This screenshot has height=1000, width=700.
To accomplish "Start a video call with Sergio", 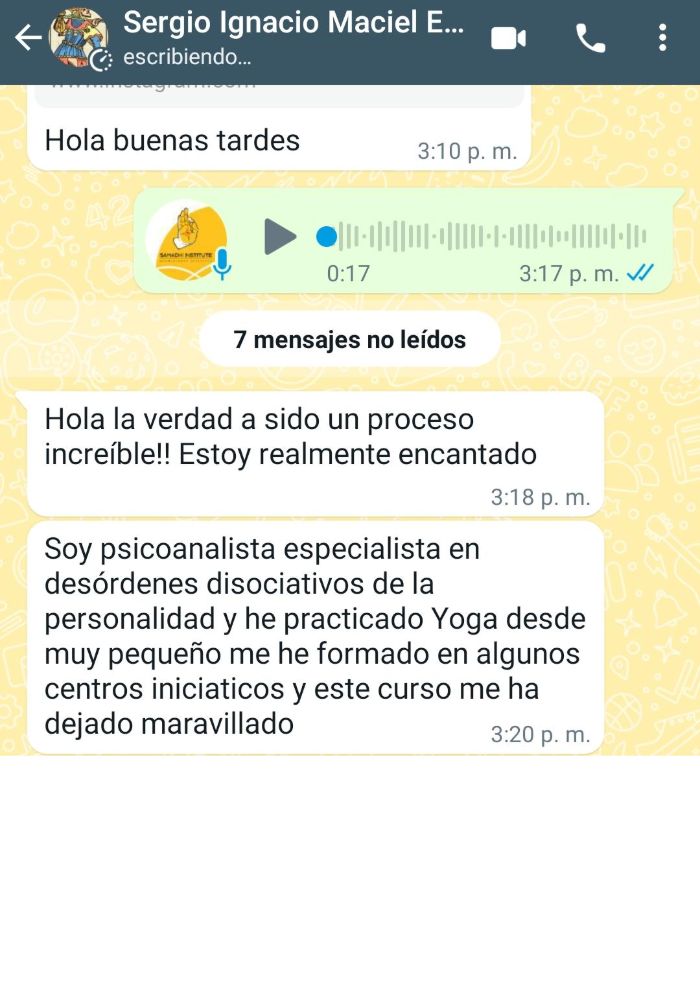I will click(508, 39).
